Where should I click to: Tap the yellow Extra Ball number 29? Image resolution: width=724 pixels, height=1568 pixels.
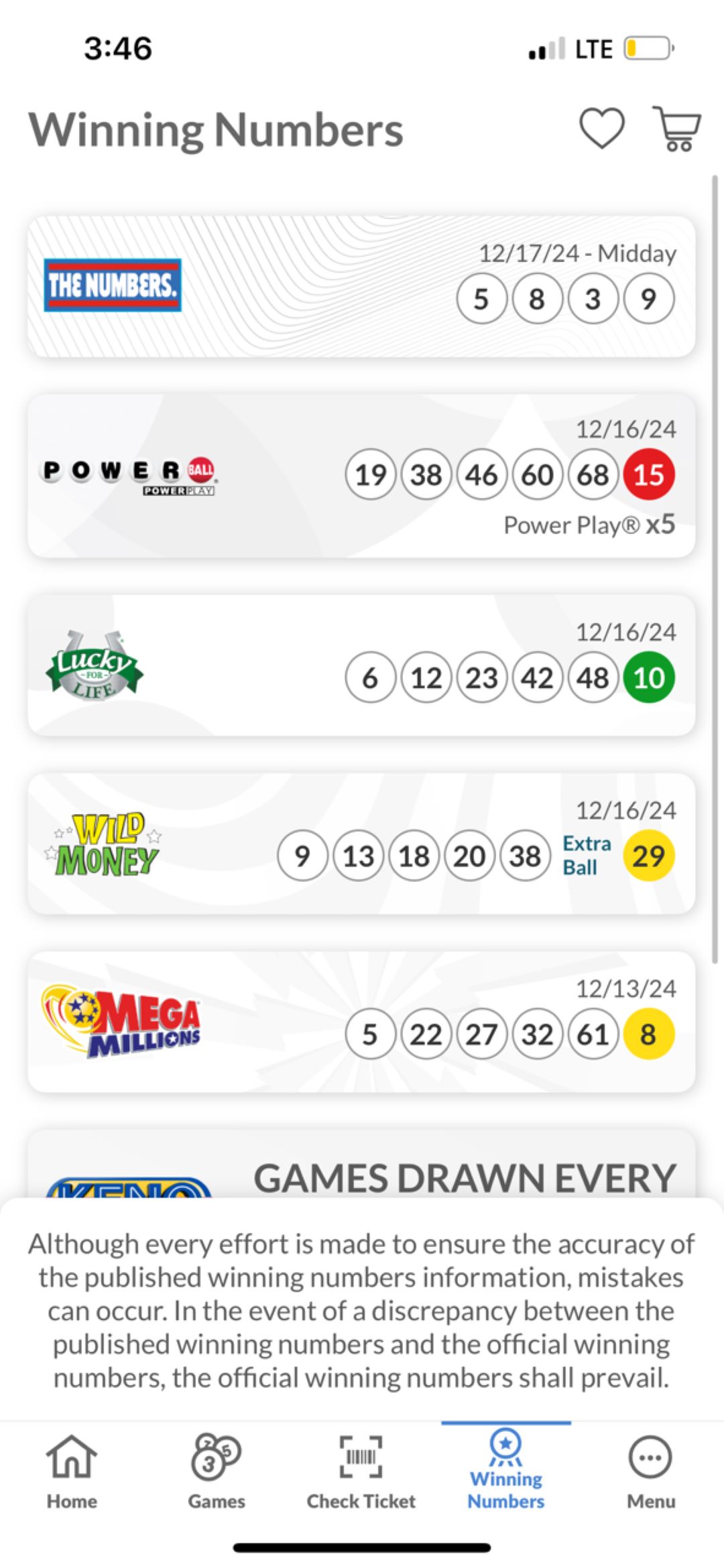pos(649,855)
